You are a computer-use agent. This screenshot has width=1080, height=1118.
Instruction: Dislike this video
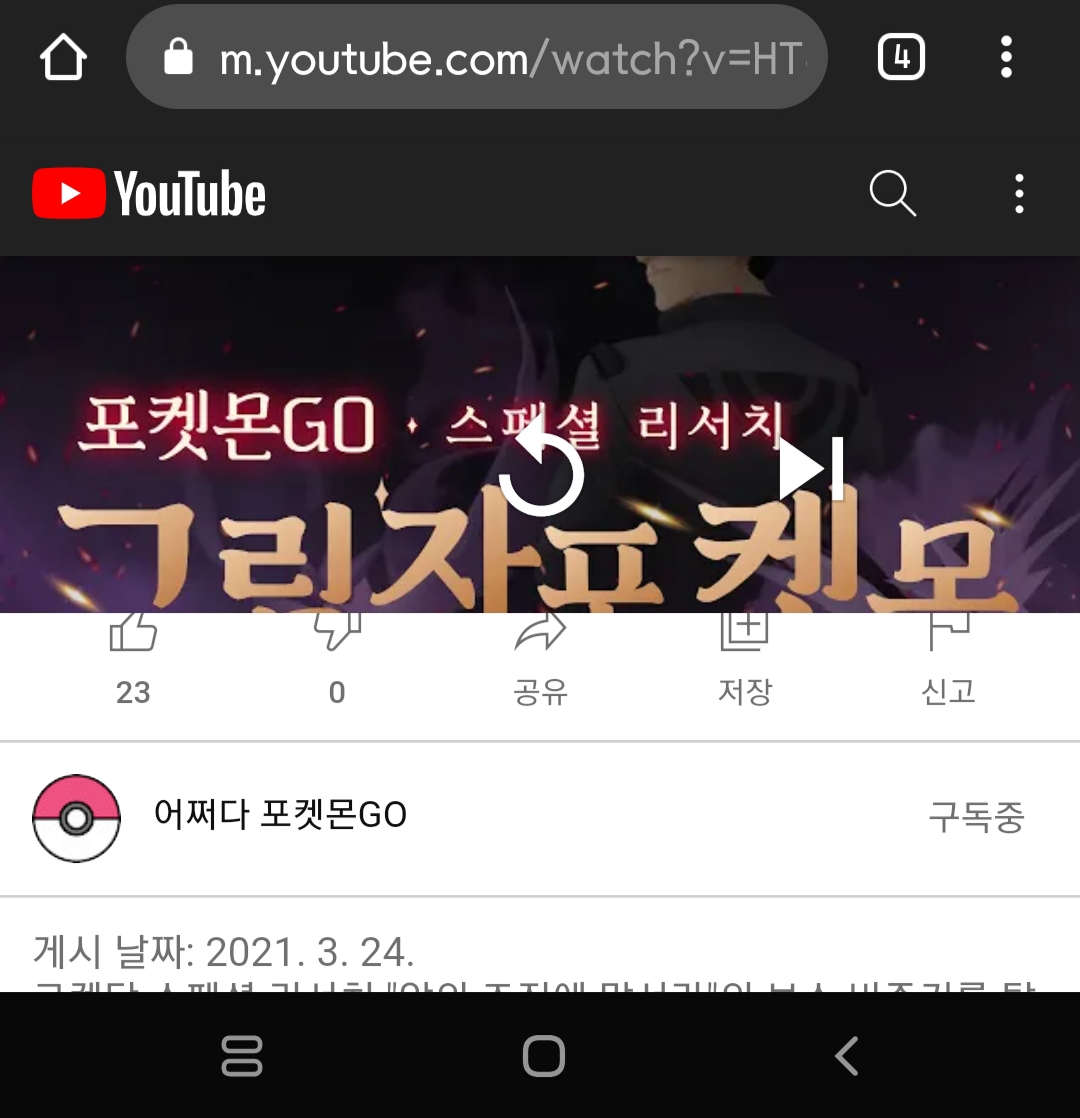(x=337, y=655)
